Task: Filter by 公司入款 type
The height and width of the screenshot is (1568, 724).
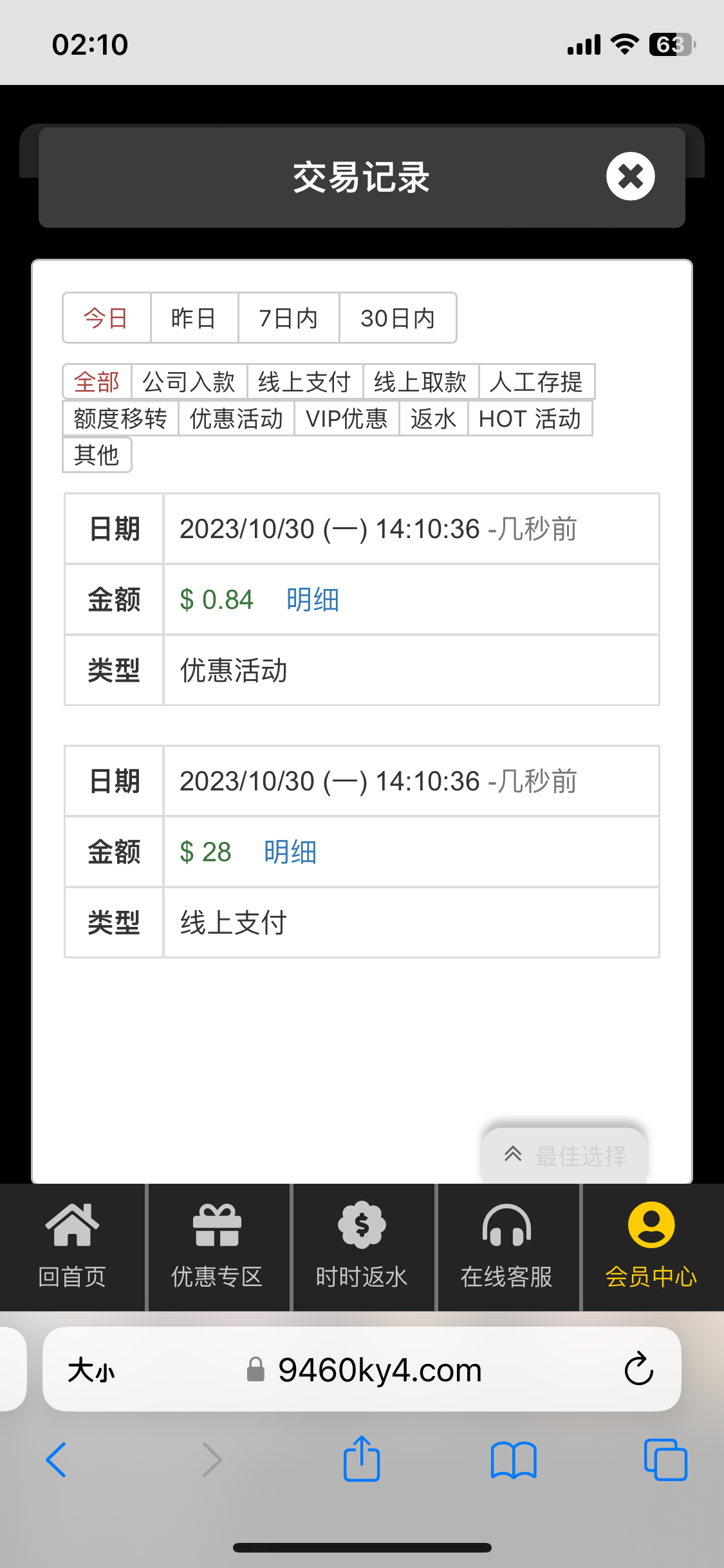Action: (189, 382)
